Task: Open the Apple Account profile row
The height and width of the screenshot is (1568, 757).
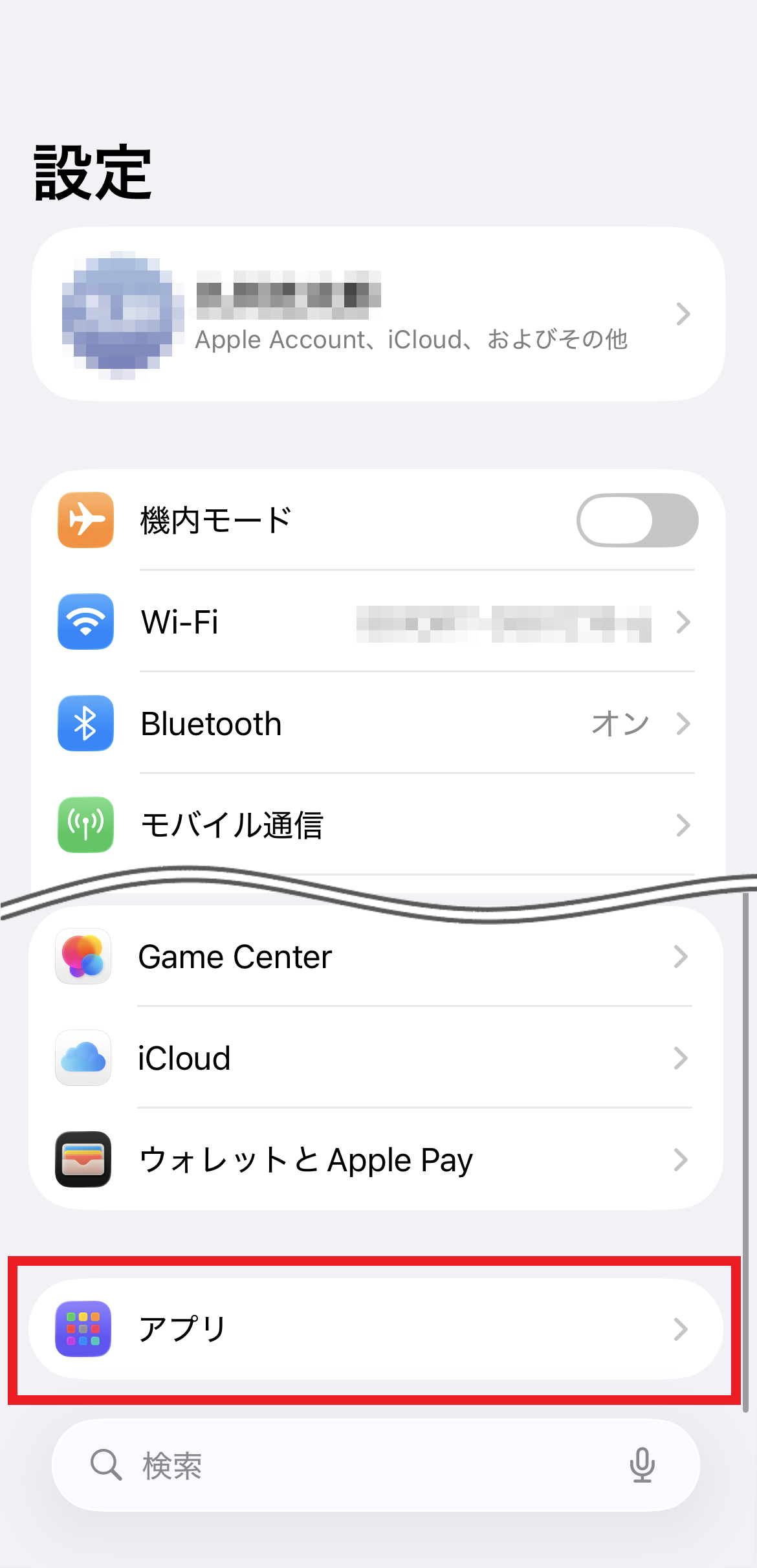Action: click(x=378, y=314)
